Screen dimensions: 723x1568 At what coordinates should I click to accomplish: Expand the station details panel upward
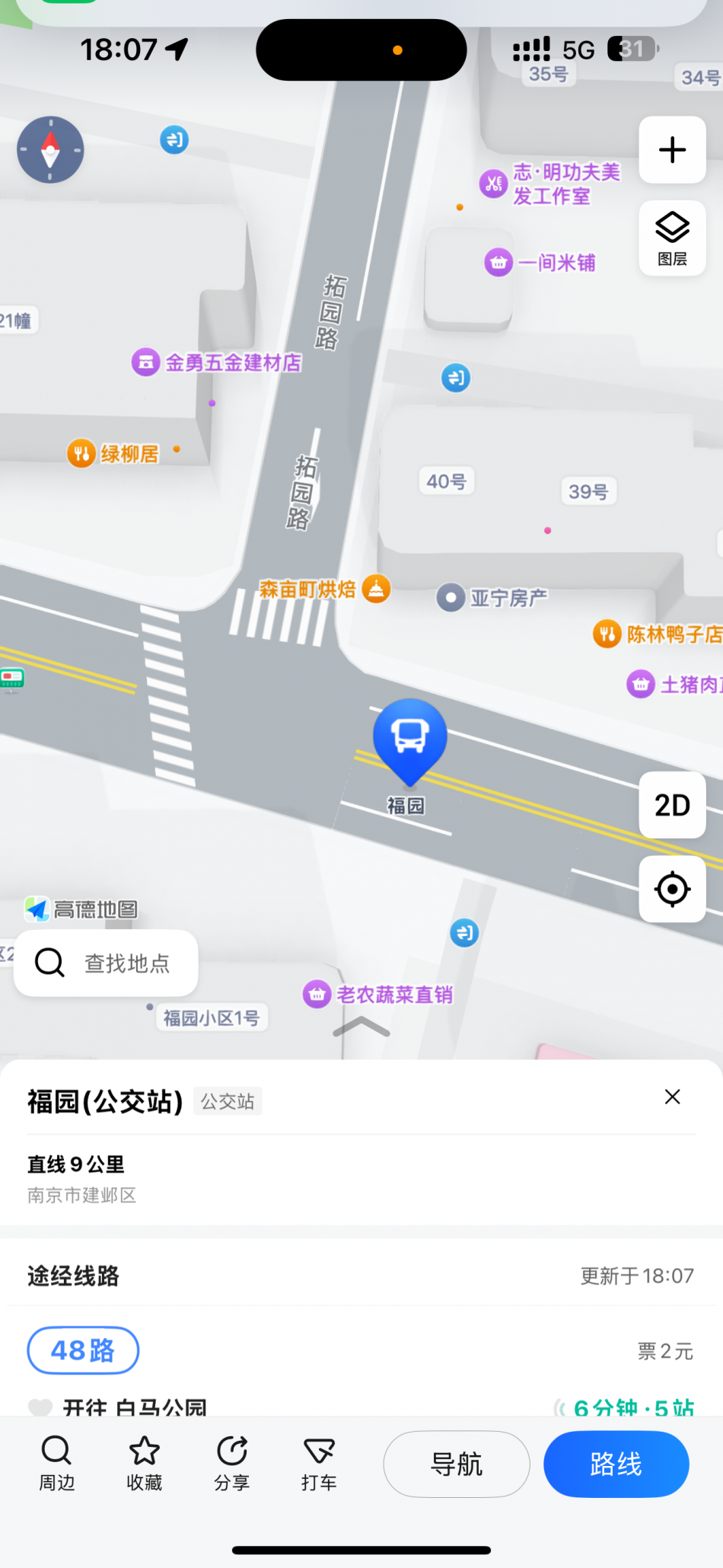(x=361, y=1027)
